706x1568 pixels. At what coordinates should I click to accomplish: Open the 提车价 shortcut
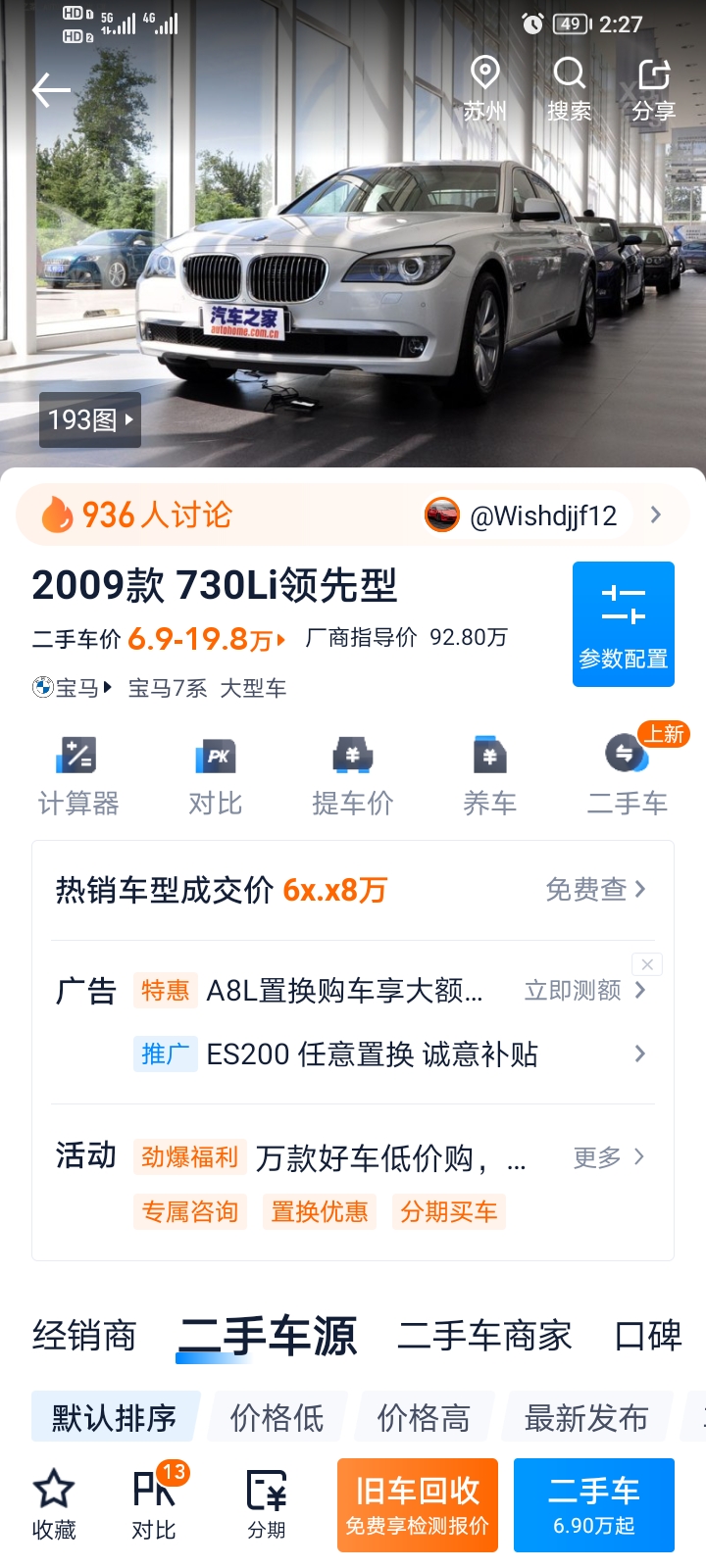[x=353, y=776]
